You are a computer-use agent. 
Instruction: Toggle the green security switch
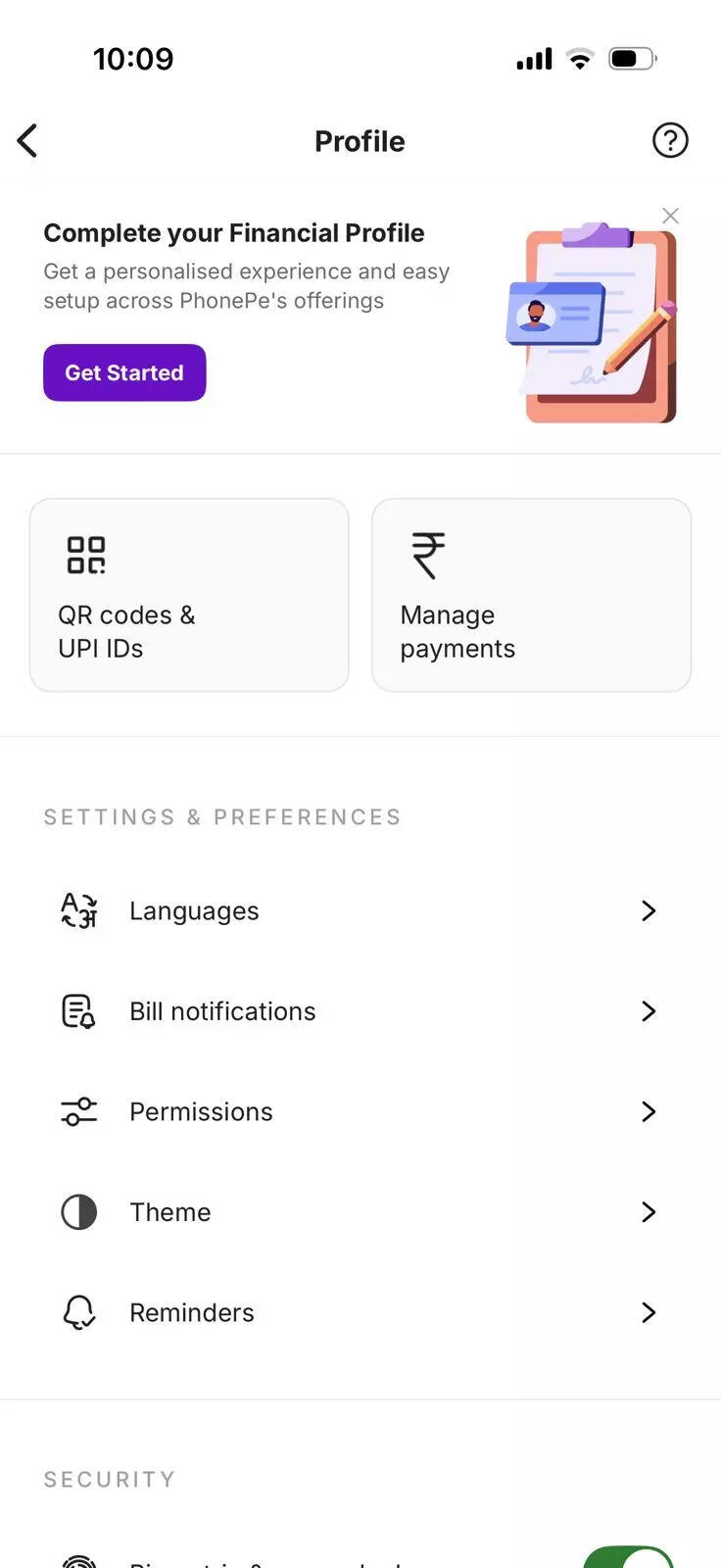tap(630, 1558)
